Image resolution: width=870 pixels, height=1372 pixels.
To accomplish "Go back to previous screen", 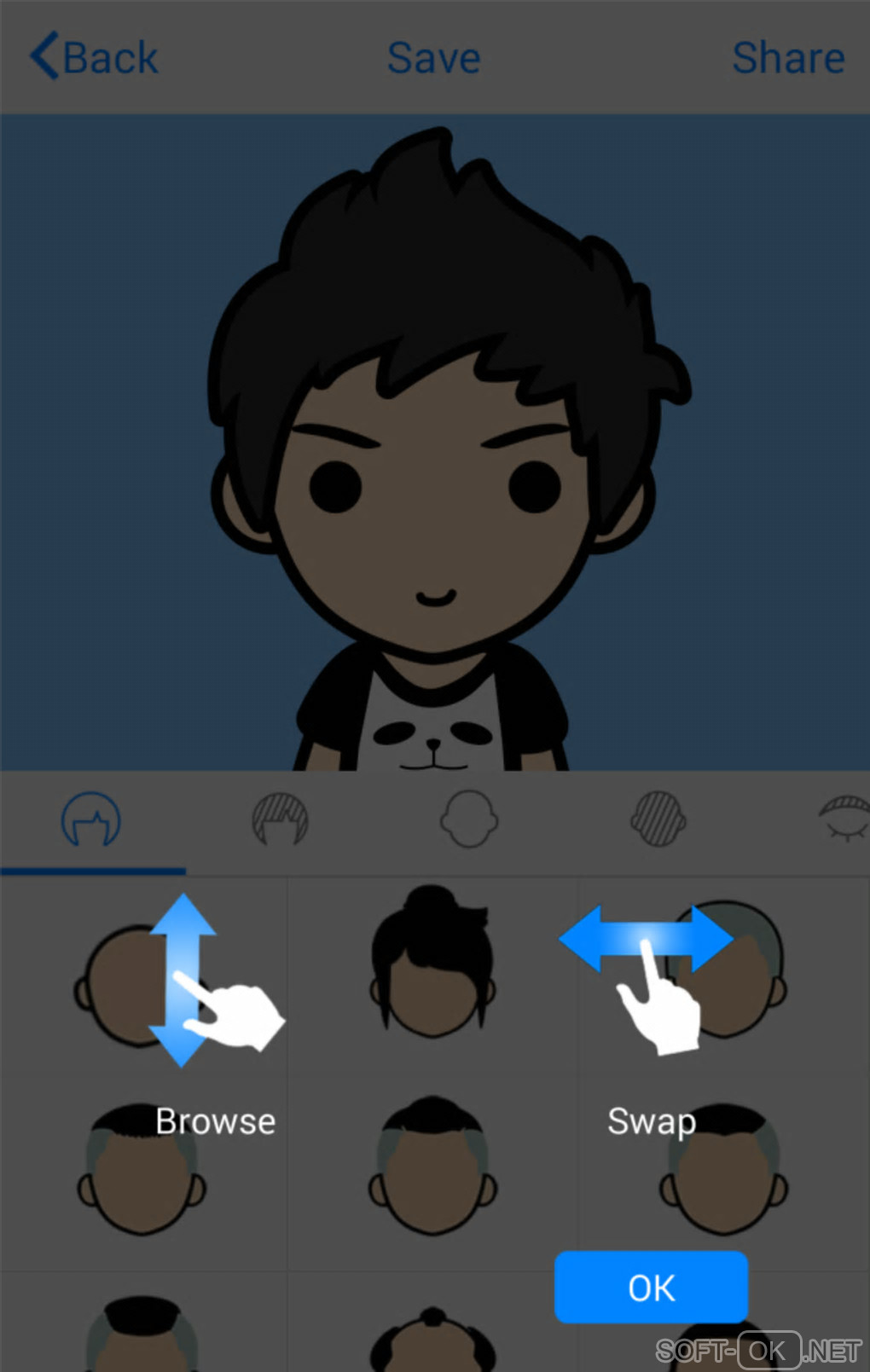I will click(x=94, y=58).
